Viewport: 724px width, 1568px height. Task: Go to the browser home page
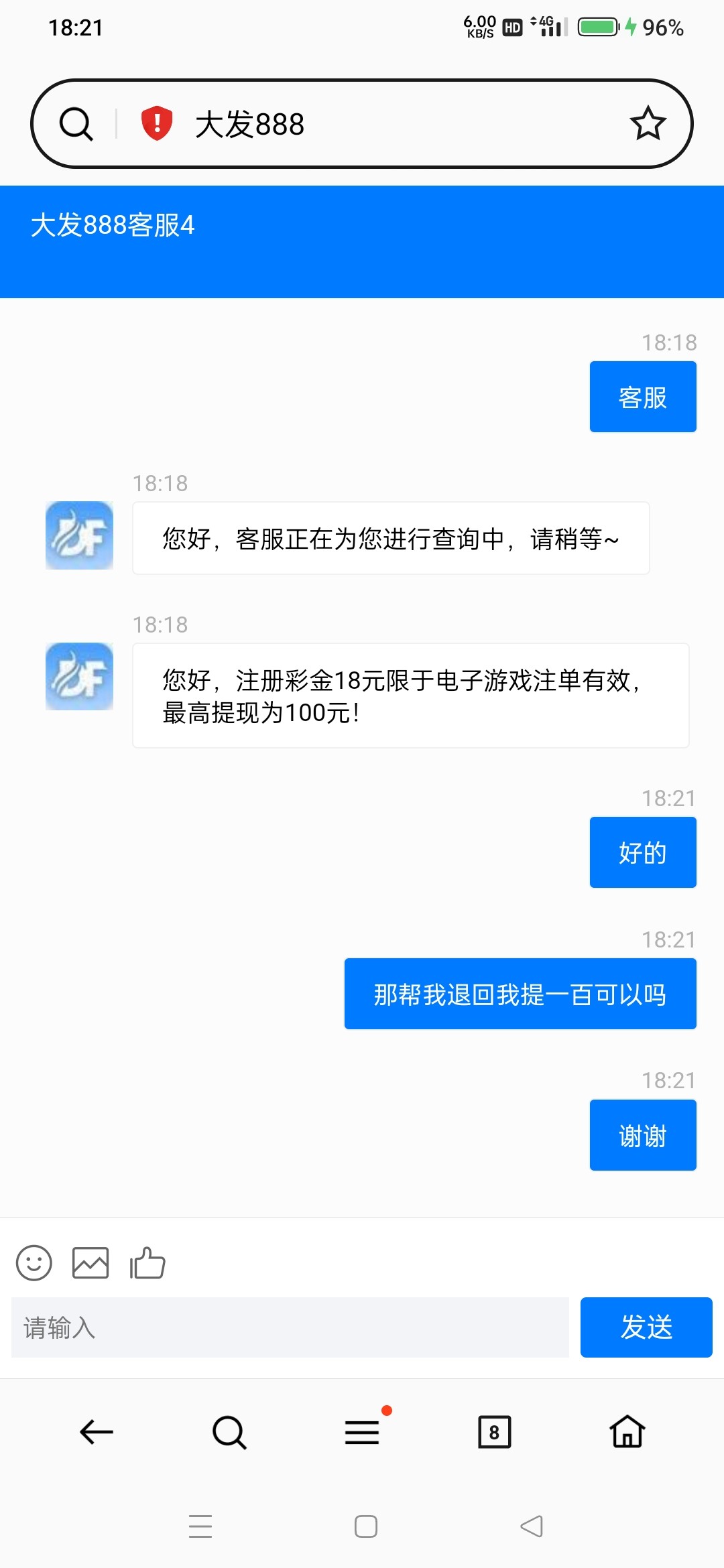coord(627,1431)
